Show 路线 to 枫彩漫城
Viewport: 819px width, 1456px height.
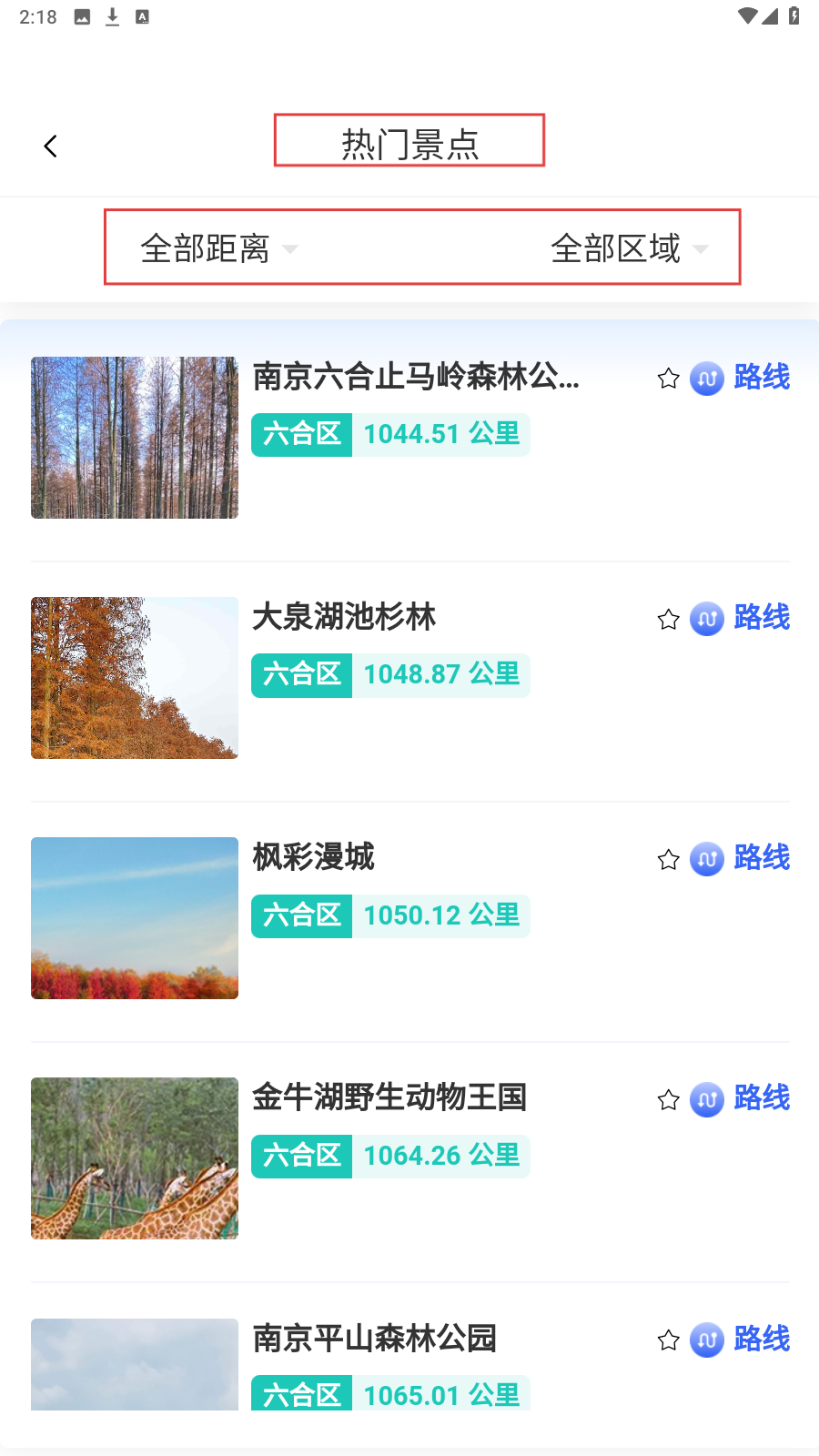point(741,858)
